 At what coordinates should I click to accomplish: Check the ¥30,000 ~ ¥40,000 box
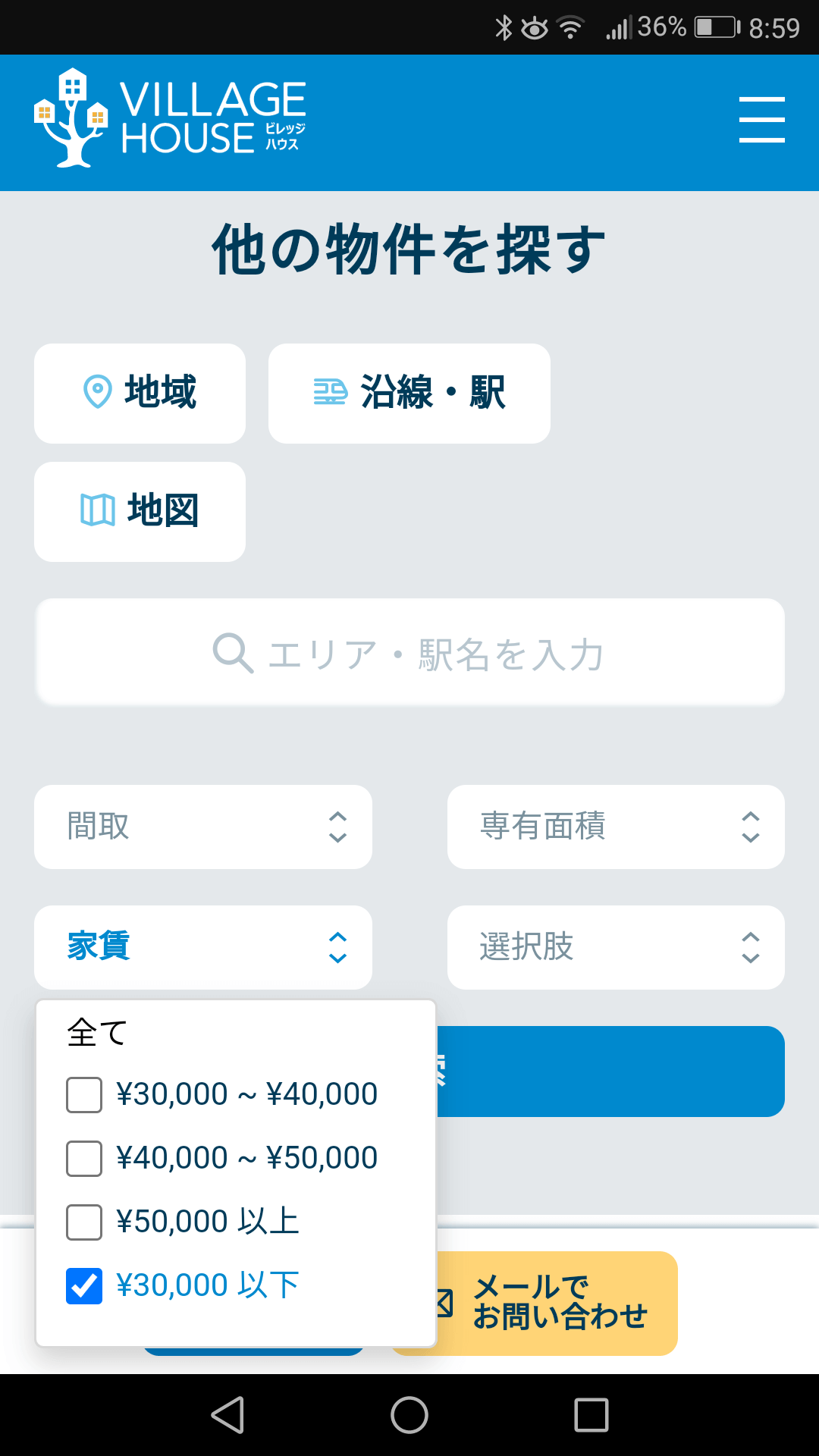pyautogui.click(x=84, y=1095)
